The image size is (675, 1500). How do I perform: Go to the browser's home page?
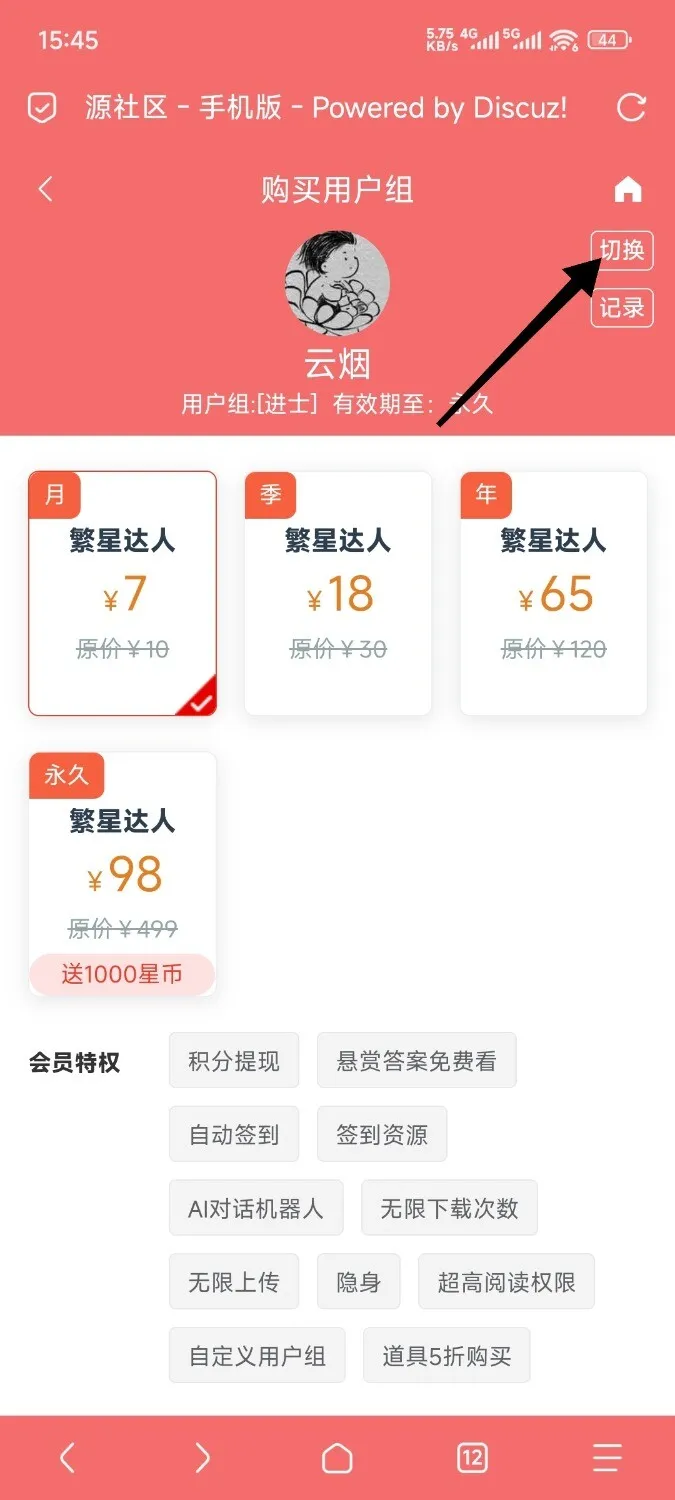(x=337, y=1457)
